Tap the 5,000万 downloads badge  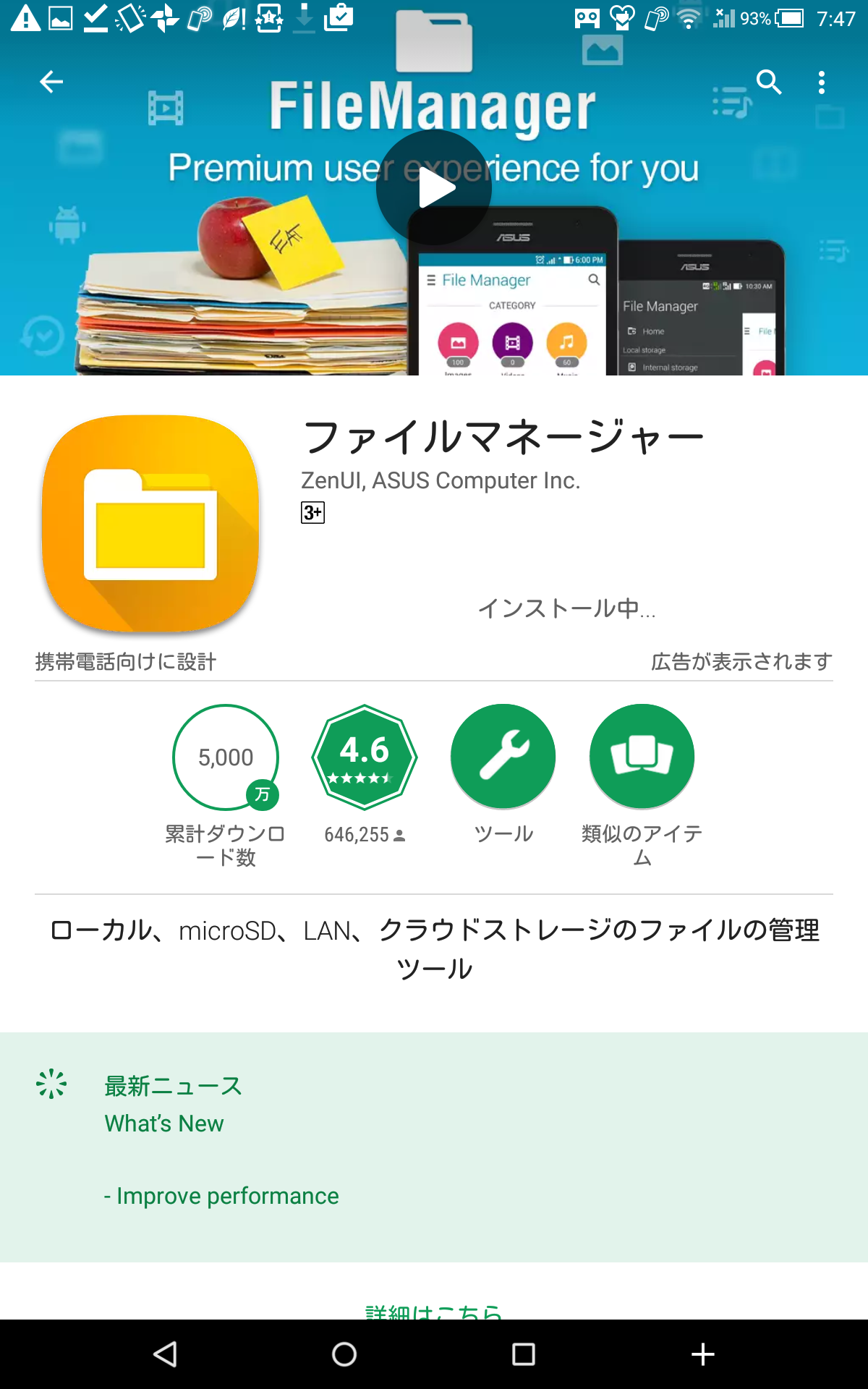(226, 757)
